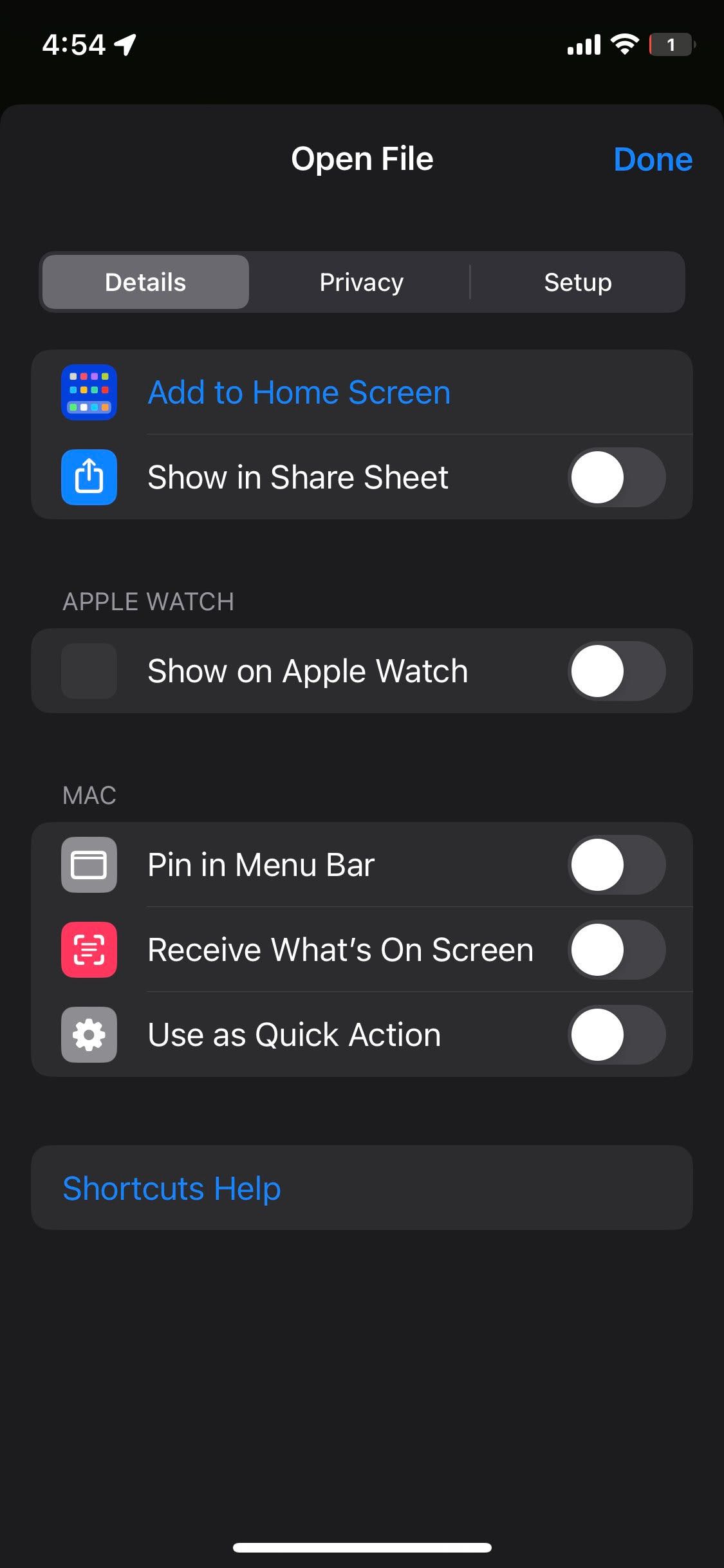Enable Show on Apple Watch

(616, 671)
